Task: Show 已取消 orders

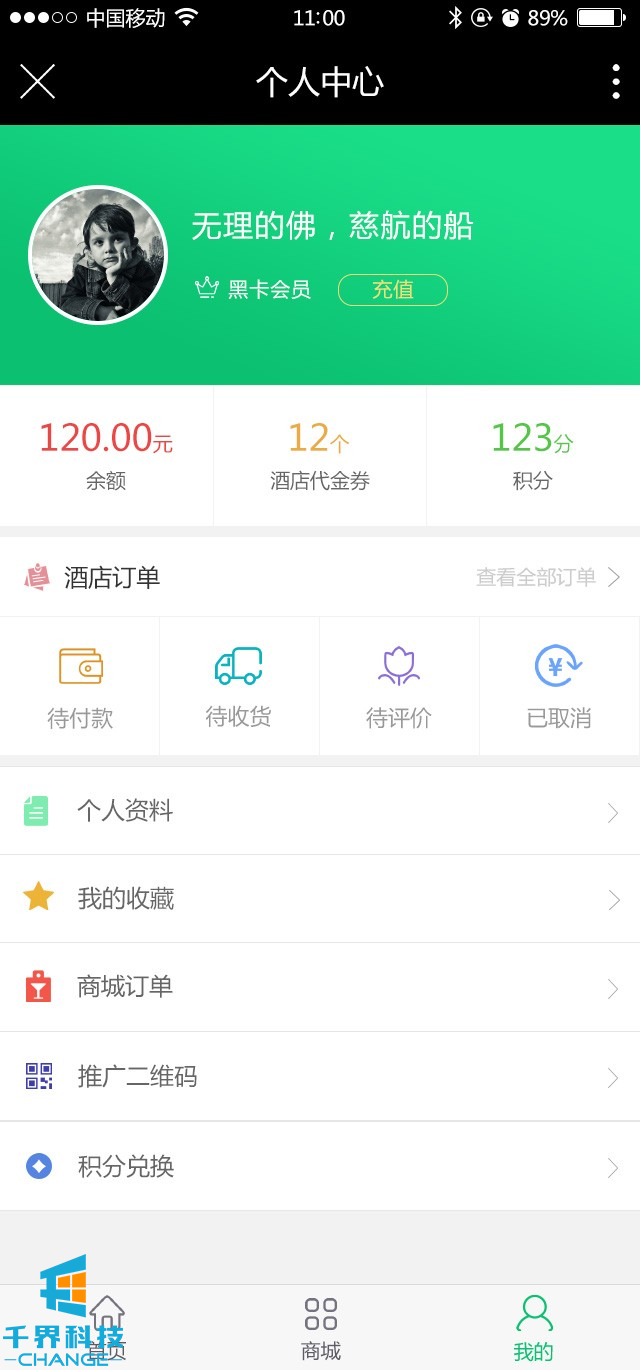Action: (x=559, y=687)
